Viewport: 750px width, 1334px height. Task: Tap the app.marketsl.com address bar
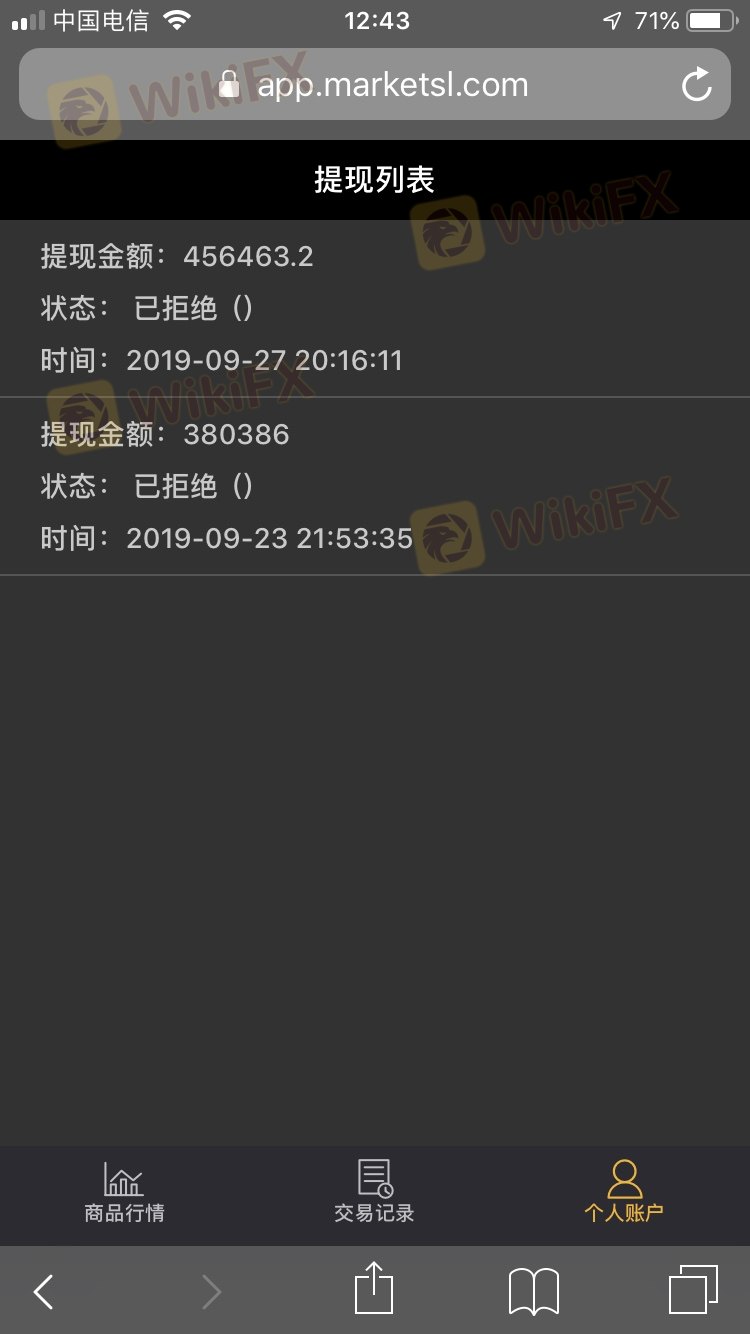[374, 85]
